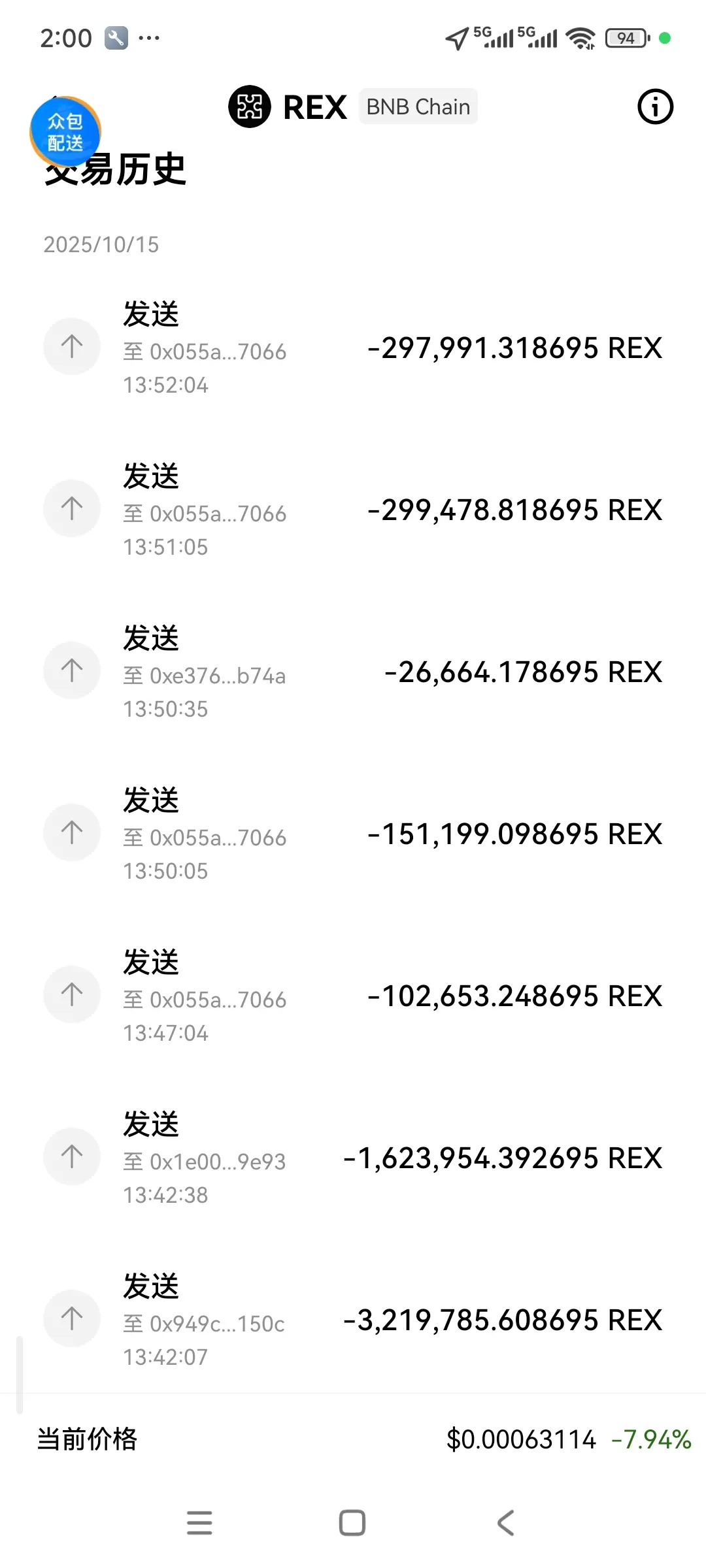
Task: Open the transaction to 0x949c...150c
Action: pyautogui.click(x=353, y=1320)
